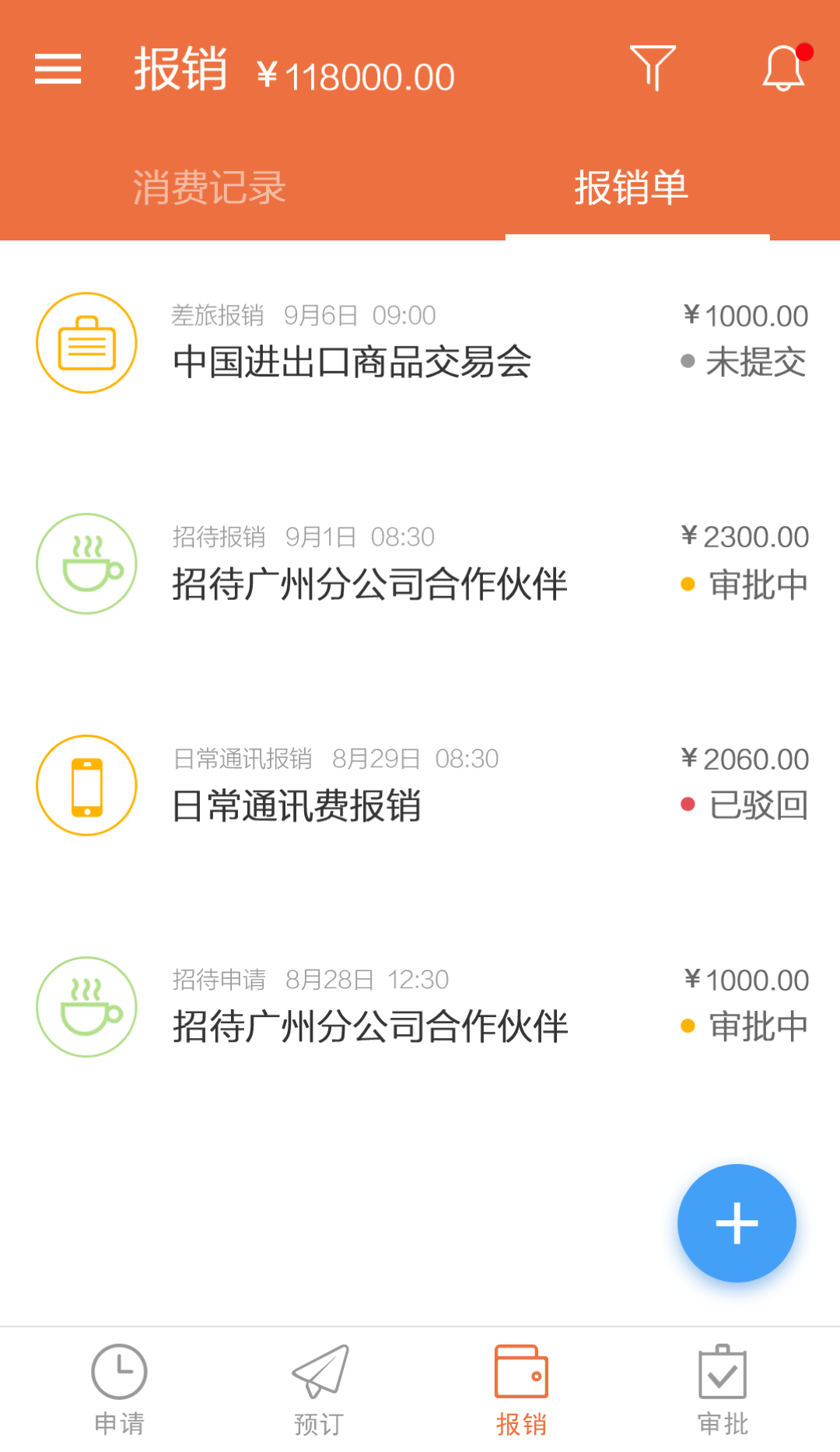840x1452 pixels.
Task: Switch to the 消费记录 tab
Action: (210, 187)
